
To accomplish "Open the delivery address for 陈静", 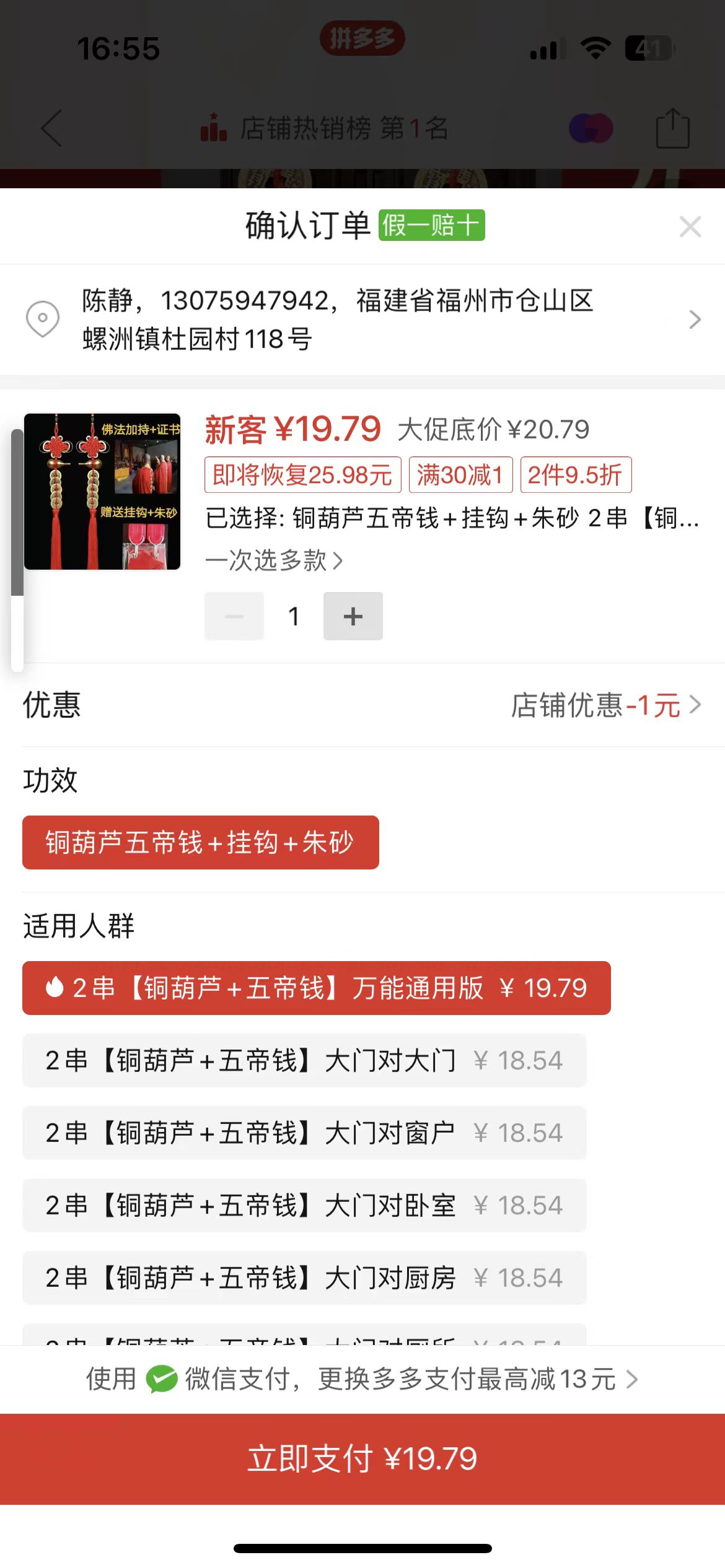I will [x=362, y=320].
